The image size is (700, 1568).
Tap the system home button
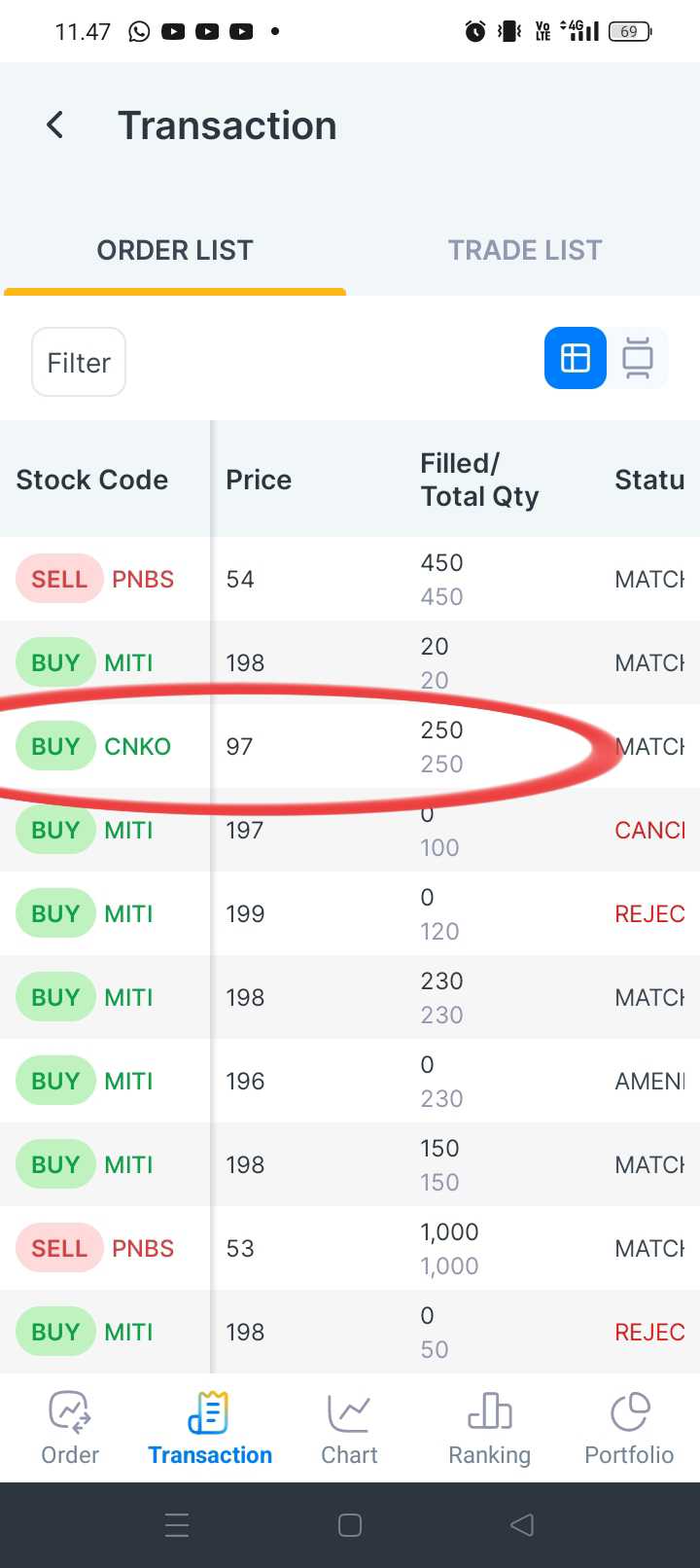350,1525
